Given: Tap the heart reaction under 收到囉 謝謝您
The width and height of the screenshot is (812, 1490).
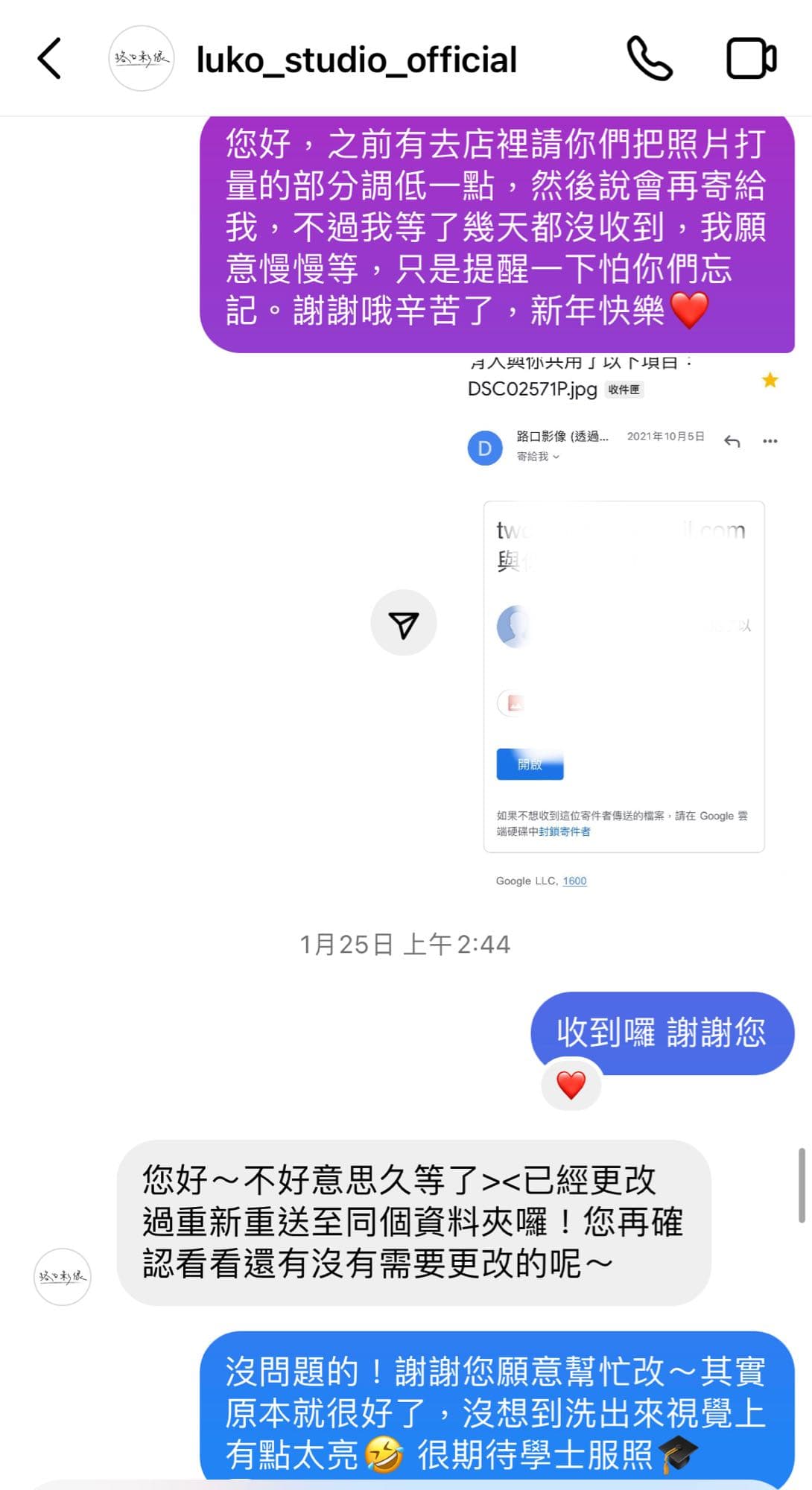Looking at the screenshot, I should [571, 1085].
